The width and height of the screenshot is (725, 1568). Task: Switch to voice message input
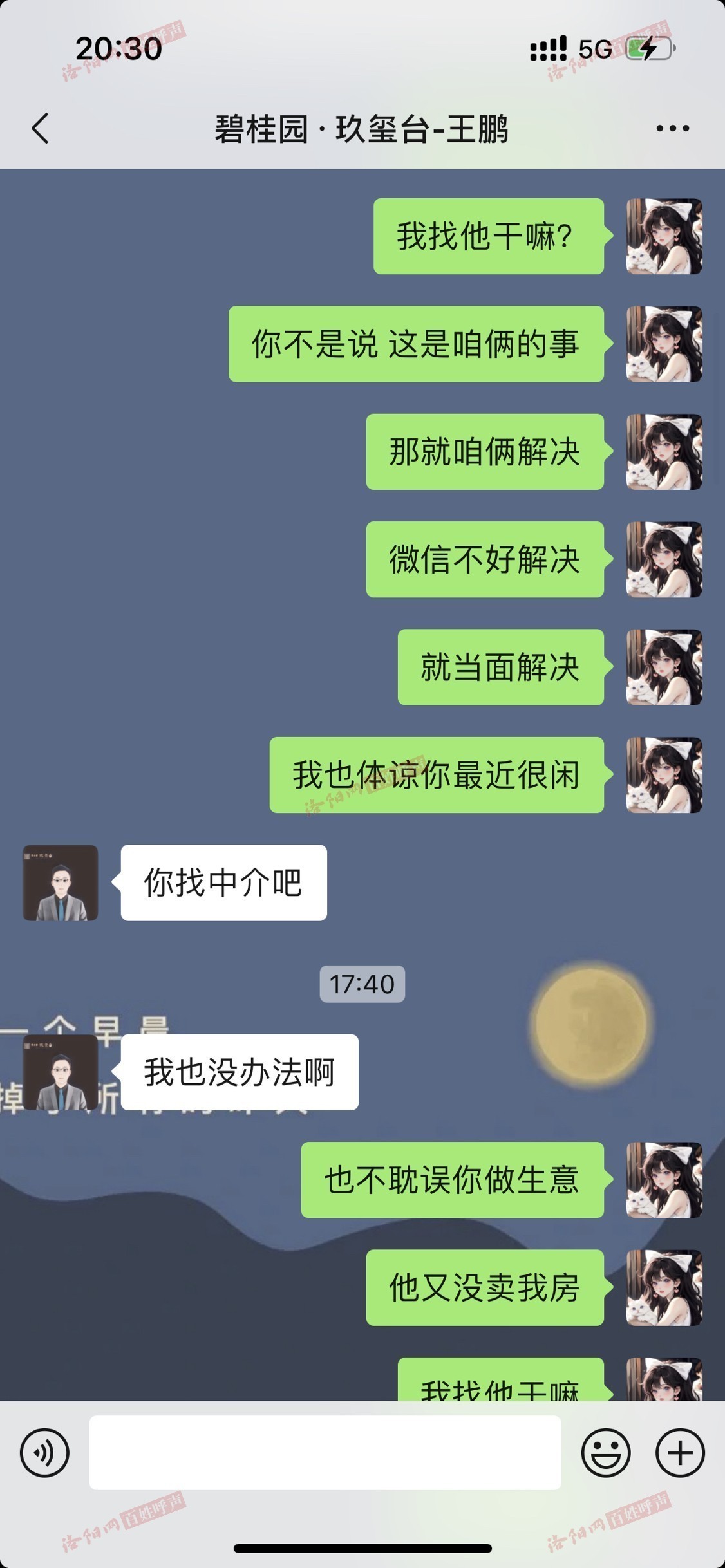tap(44, 1453)
